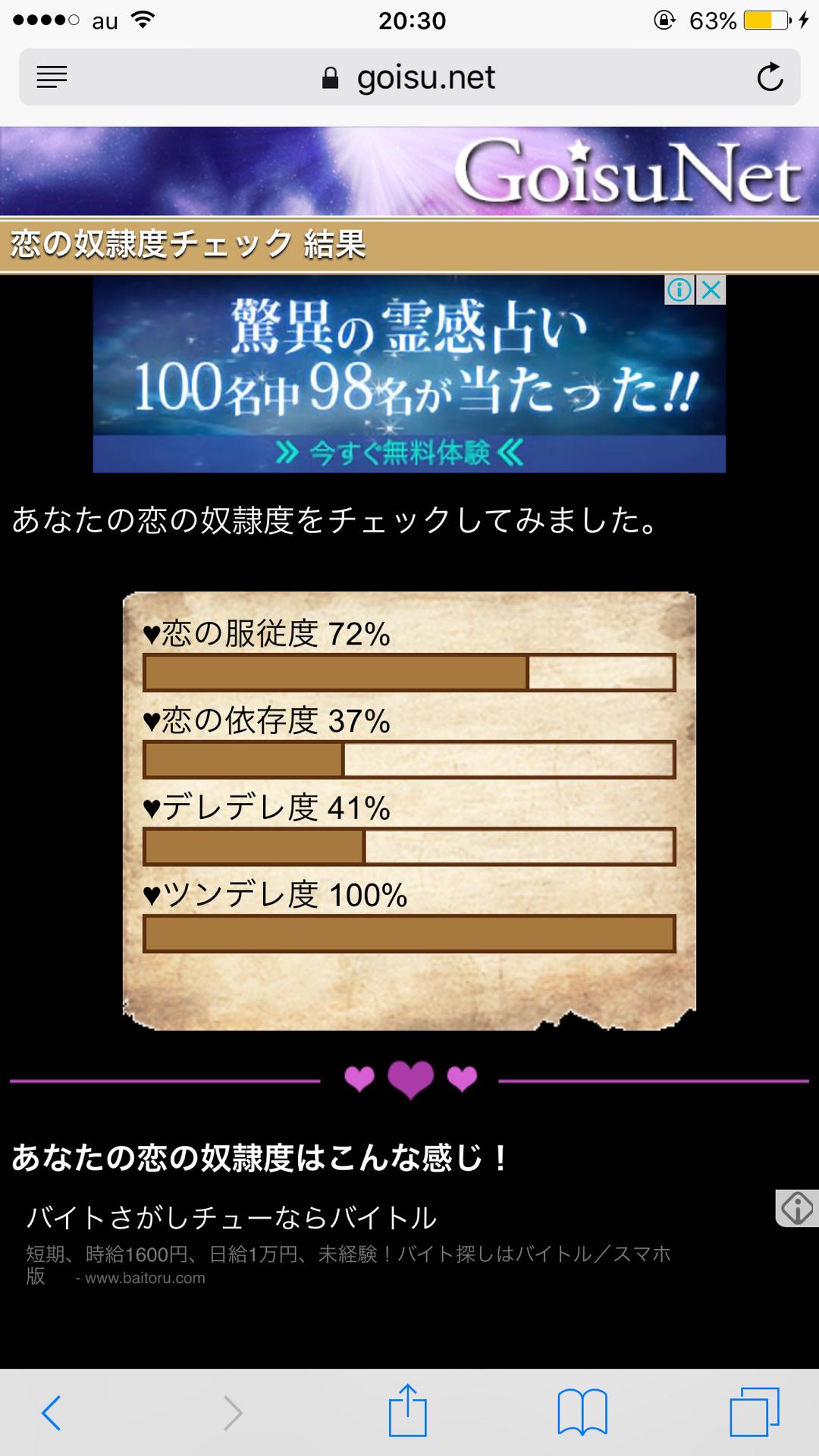The image size is (819, 1456).
Task: Open Safari bookmarks
Action: point(582,1412)
